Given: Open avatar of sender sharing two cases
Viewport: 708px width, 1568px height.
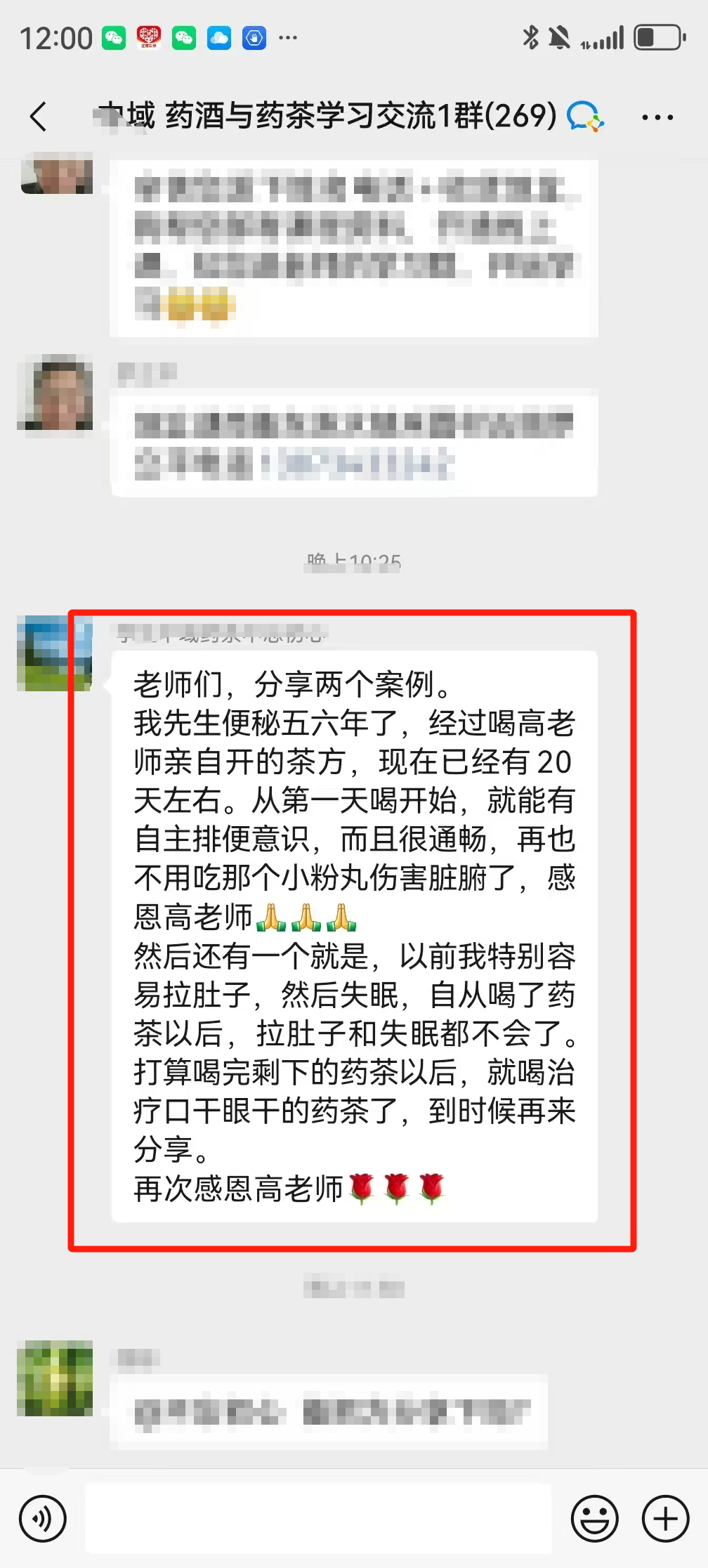Looking at the screenshot, I should (53, 653).
